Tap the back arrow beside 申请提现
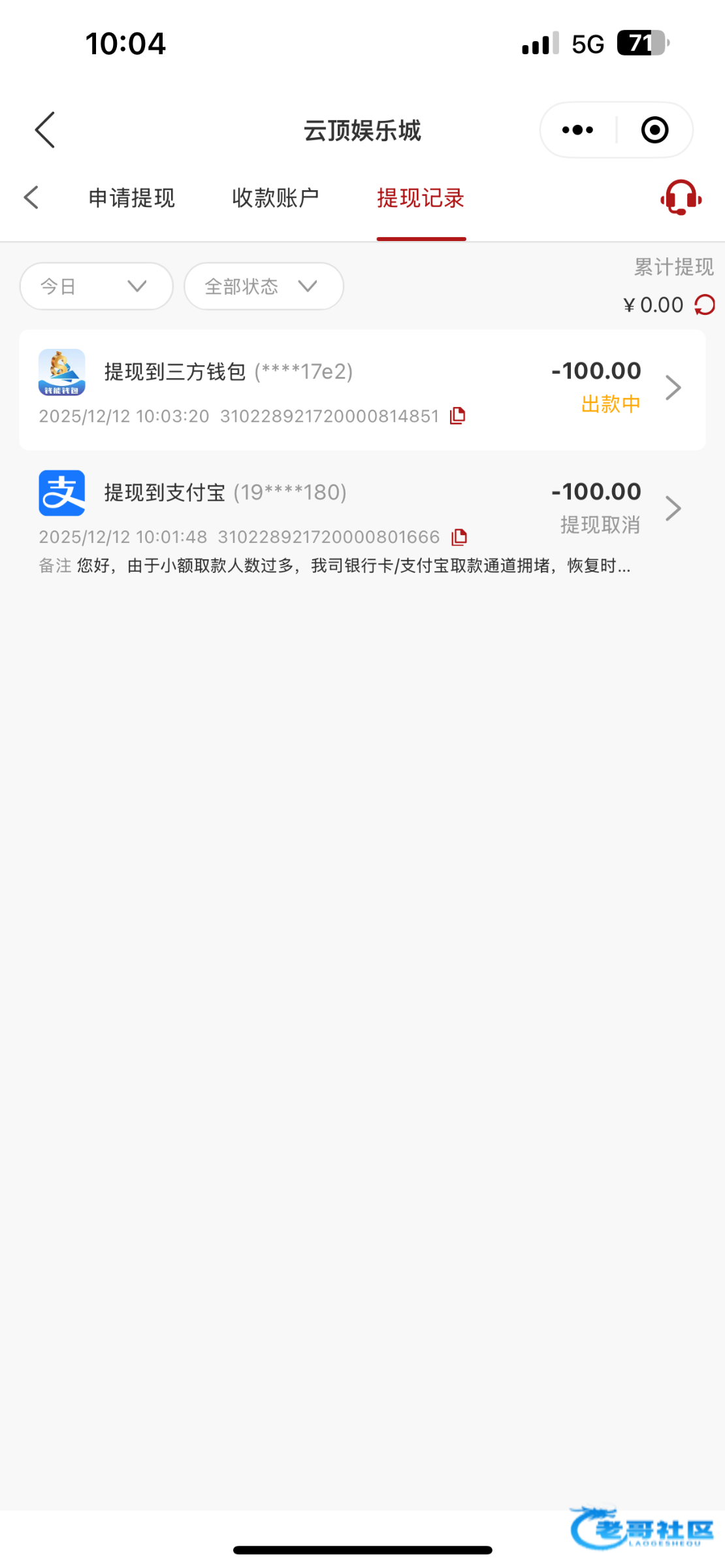Image resolution: width=725 pixels, height=1568 pixels. click(x=31, y=197)
